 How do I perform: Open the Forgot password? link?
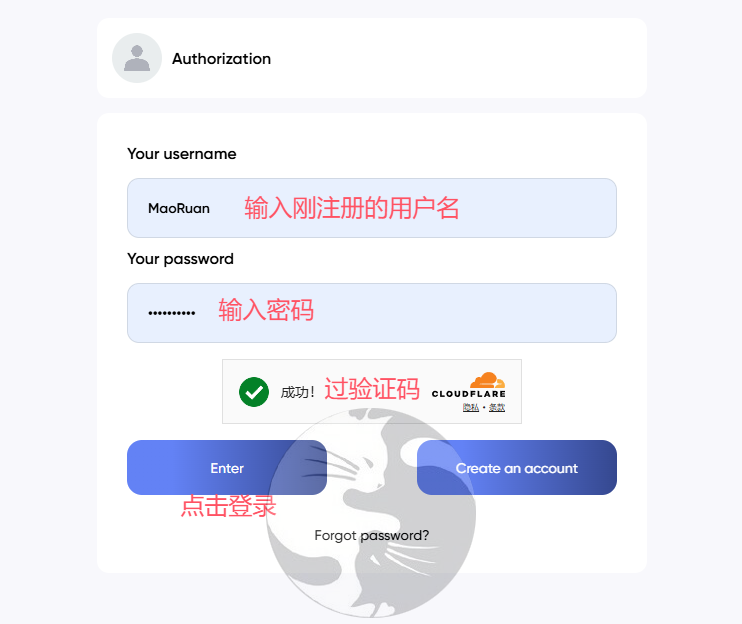tap(371, 536)
